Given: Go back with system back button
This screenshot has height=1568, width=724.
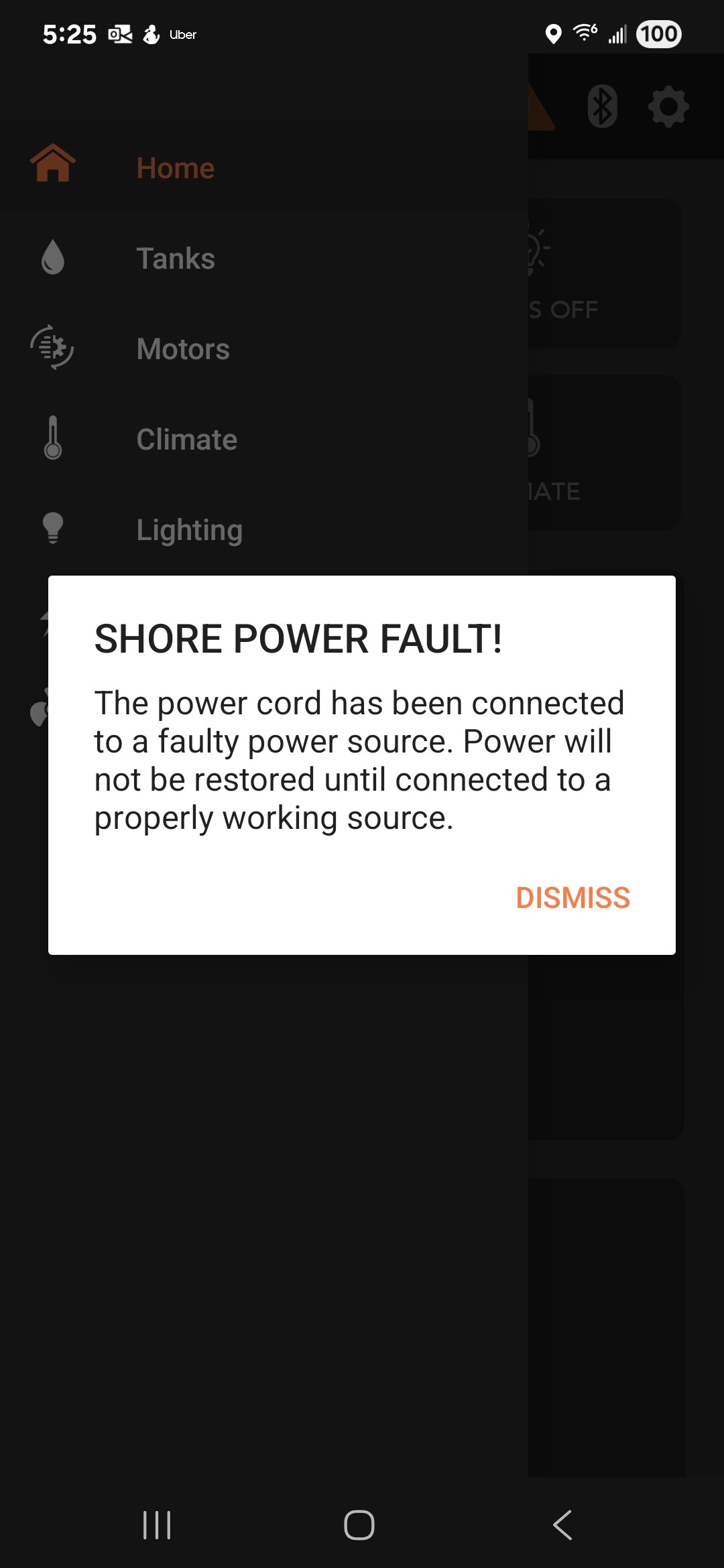Looking at the screenshot, I should (562, 1525).
